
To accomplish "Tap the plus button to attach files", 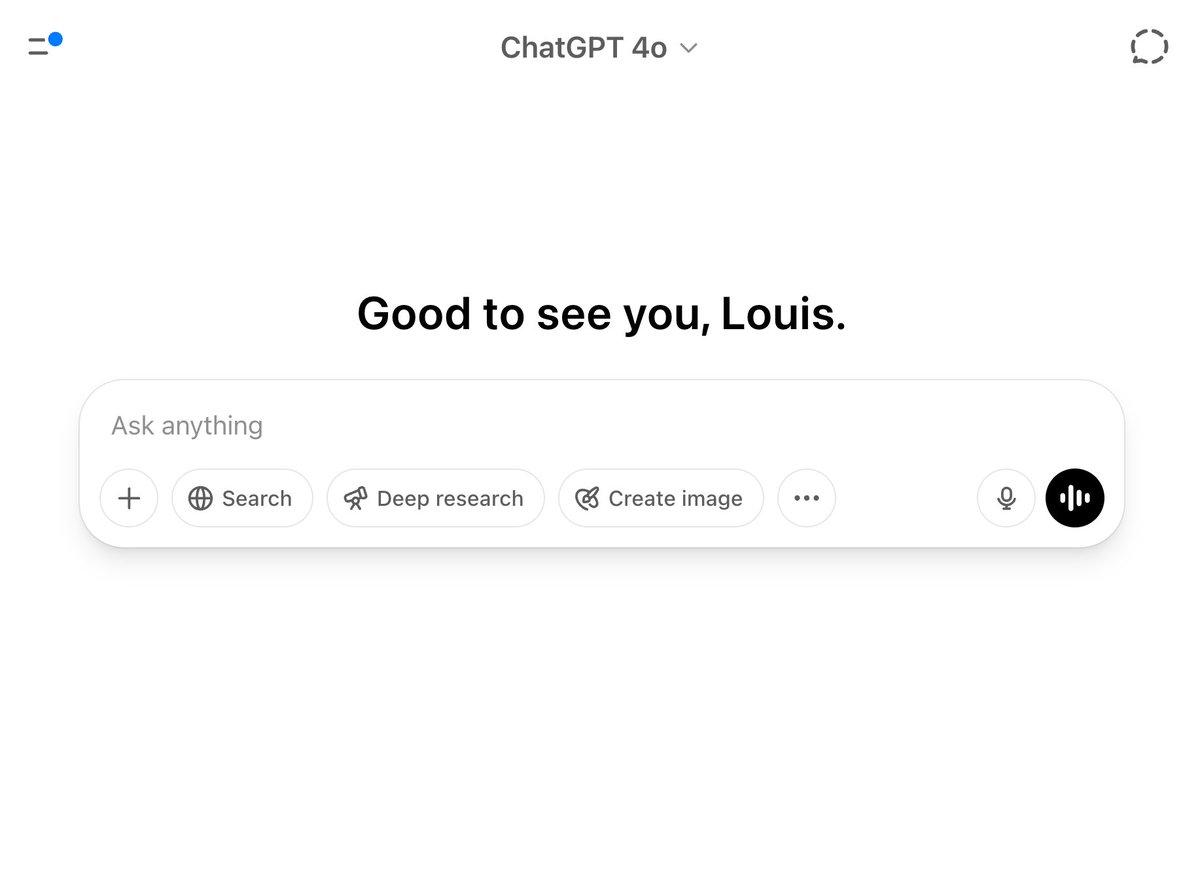I will point(129,498).
